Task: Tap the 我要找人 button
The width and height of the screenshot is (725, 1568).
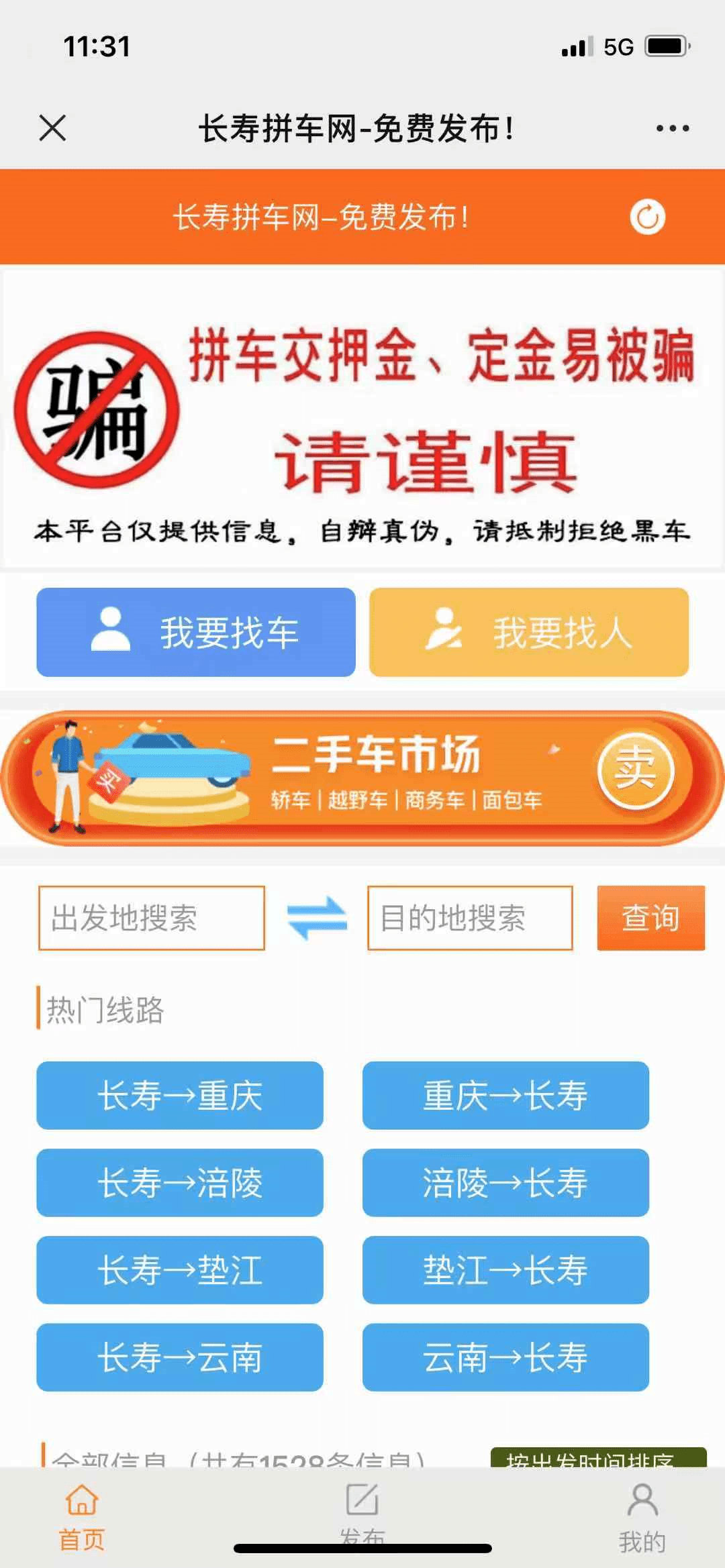Action: [x=529, y=632]
